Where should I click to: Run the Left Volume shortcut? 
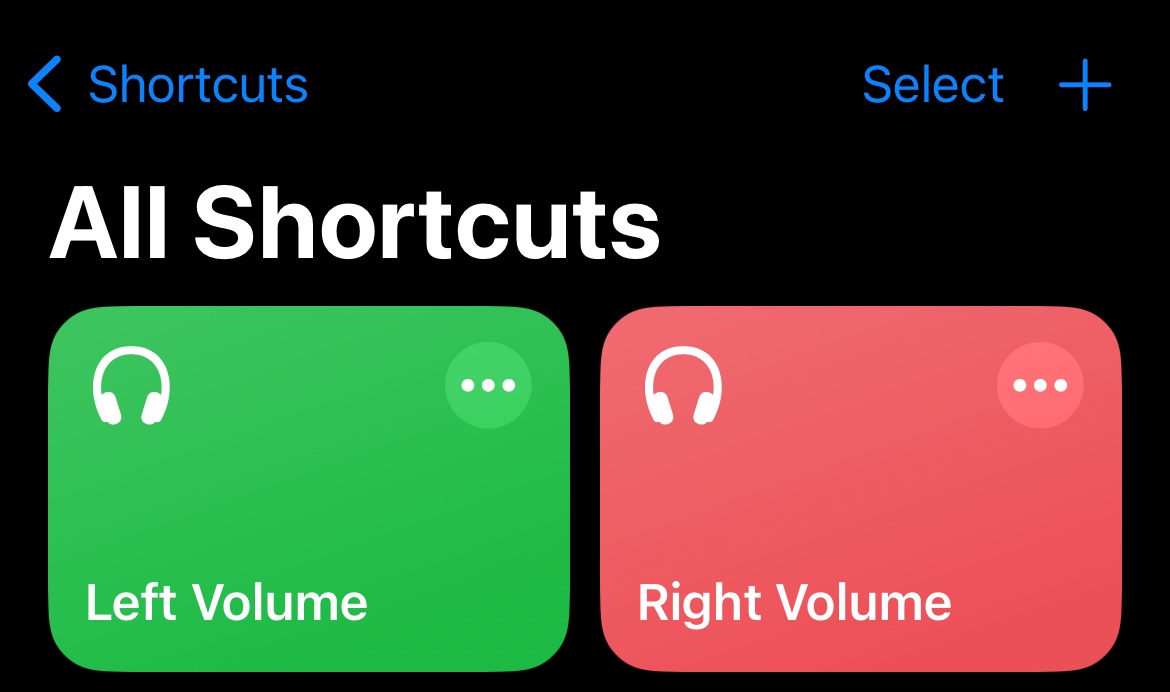coord(309,489)
